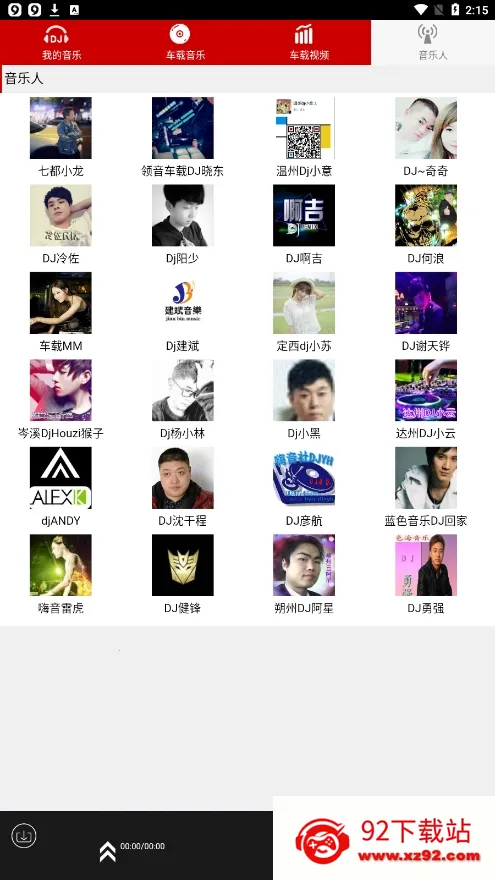Open the 车载视频 tab

309,43
